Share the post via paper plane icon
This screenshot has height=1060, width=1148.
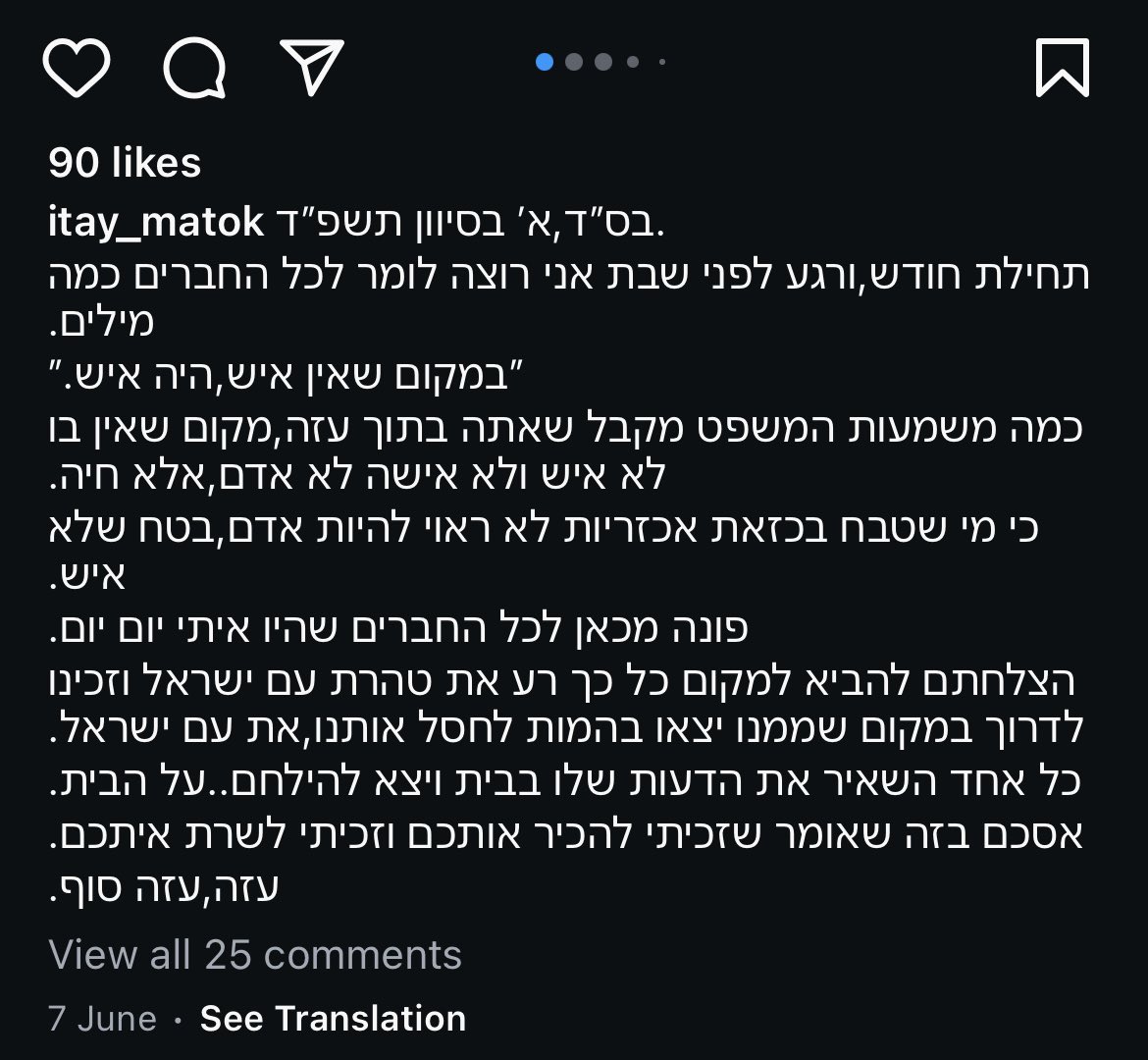(x=311, y=67)
